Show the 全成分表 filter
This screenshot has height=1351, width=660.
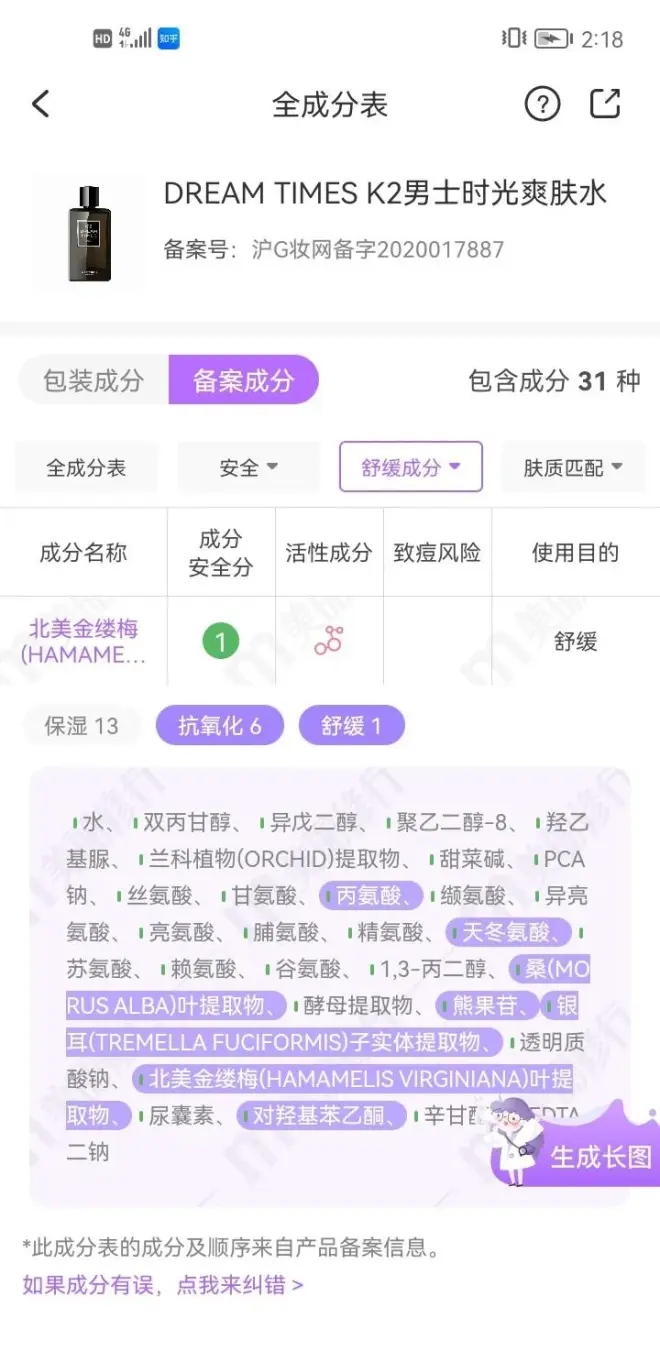pos(86,467)
